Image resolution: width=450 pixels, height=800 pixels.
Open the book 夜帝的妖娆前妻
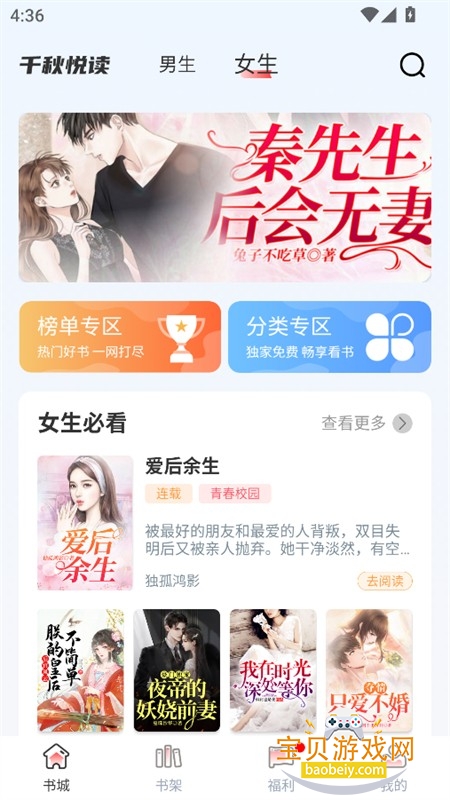pos(177,670)
